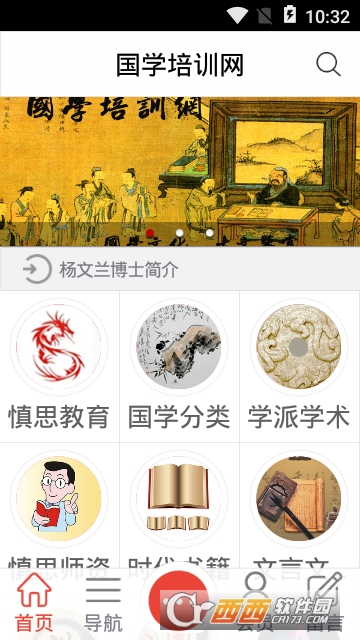Open the 时代书籍 book tile
The width and height of the screenshot is (360, 640).
179,506
